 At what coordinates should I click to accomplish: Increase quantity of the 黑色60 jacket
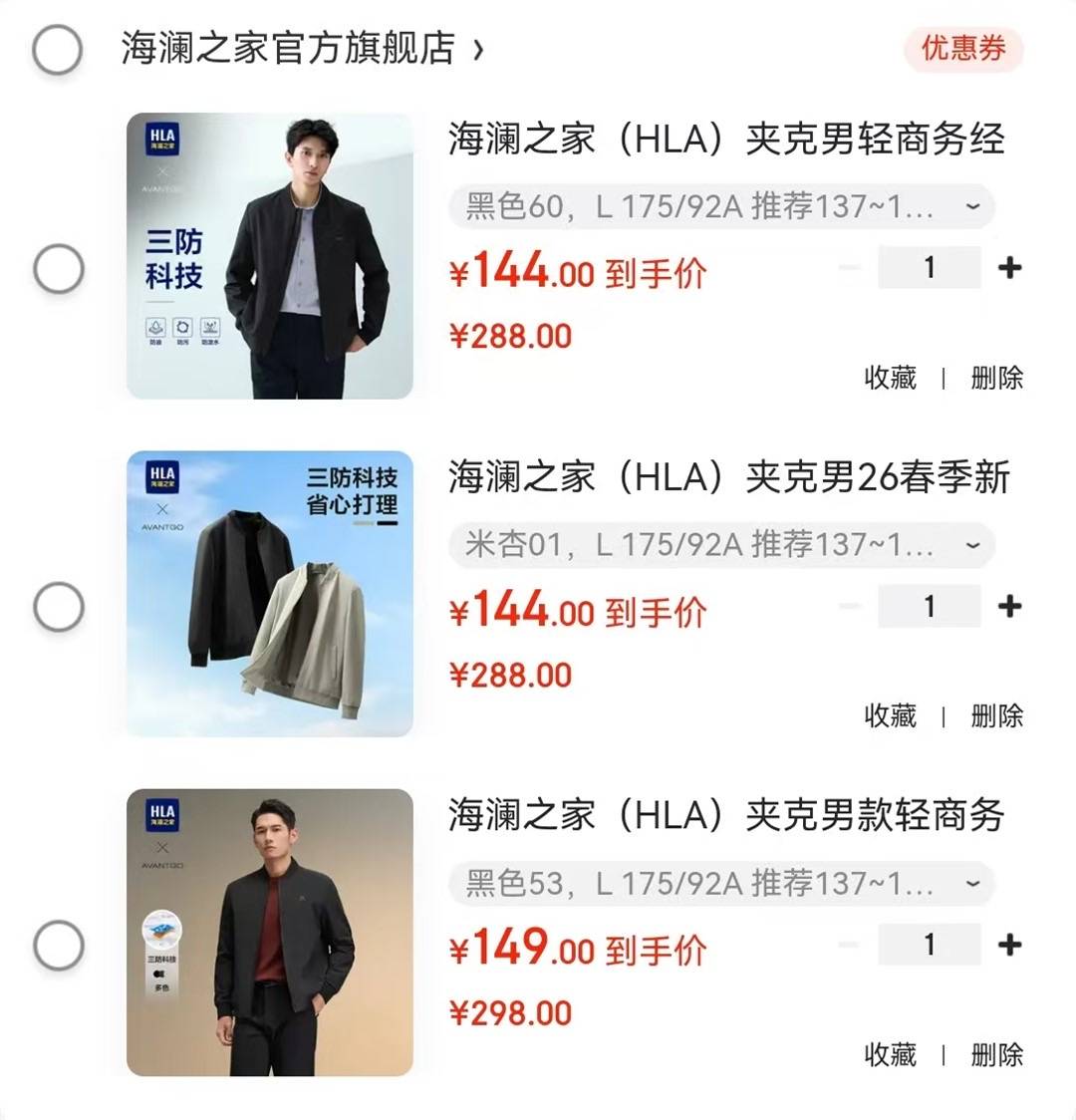point(1009,267)
